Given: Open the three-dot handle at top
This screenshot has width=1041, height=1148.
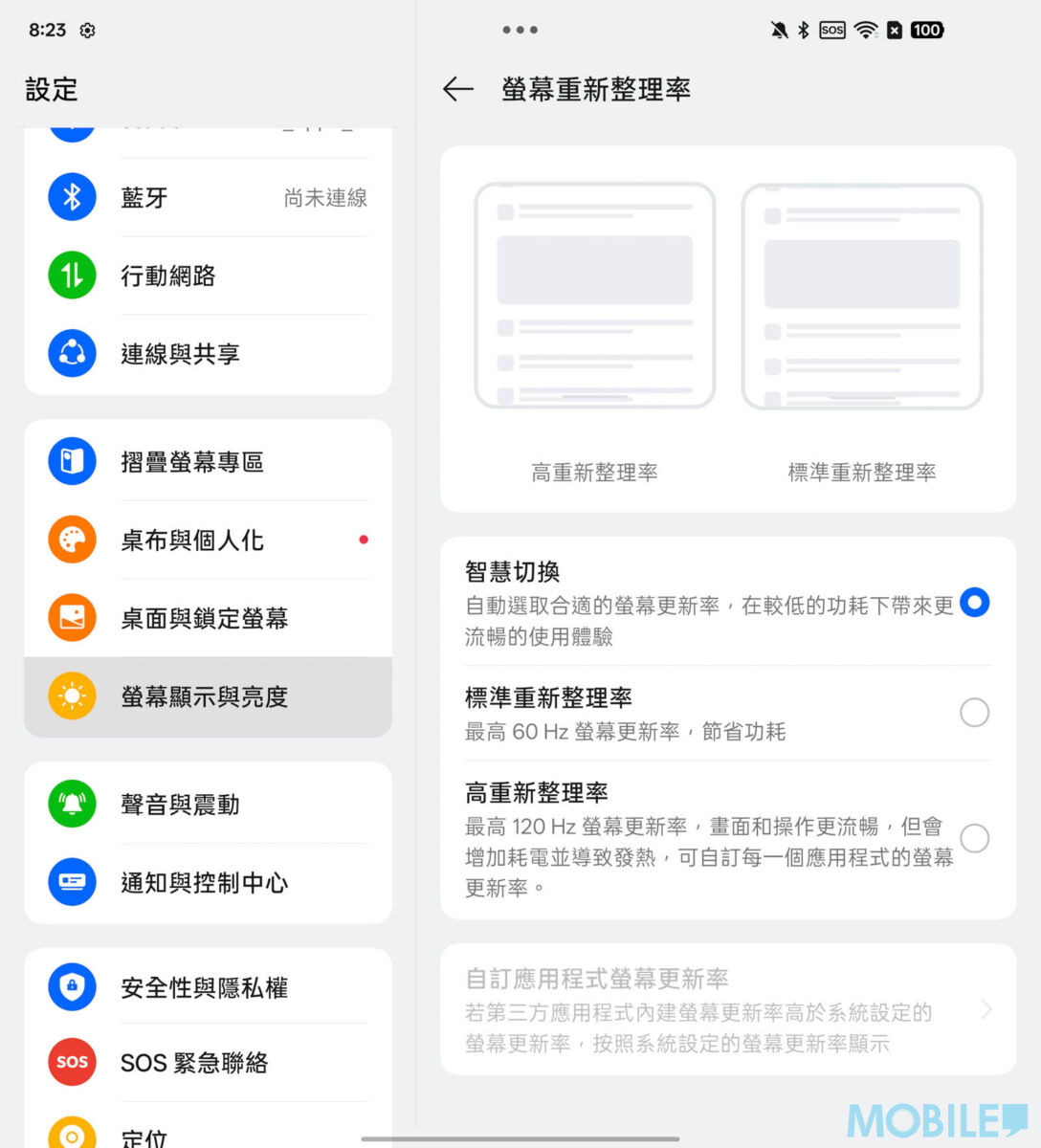Looking at the screenshot, I should [x=520, y=30].
